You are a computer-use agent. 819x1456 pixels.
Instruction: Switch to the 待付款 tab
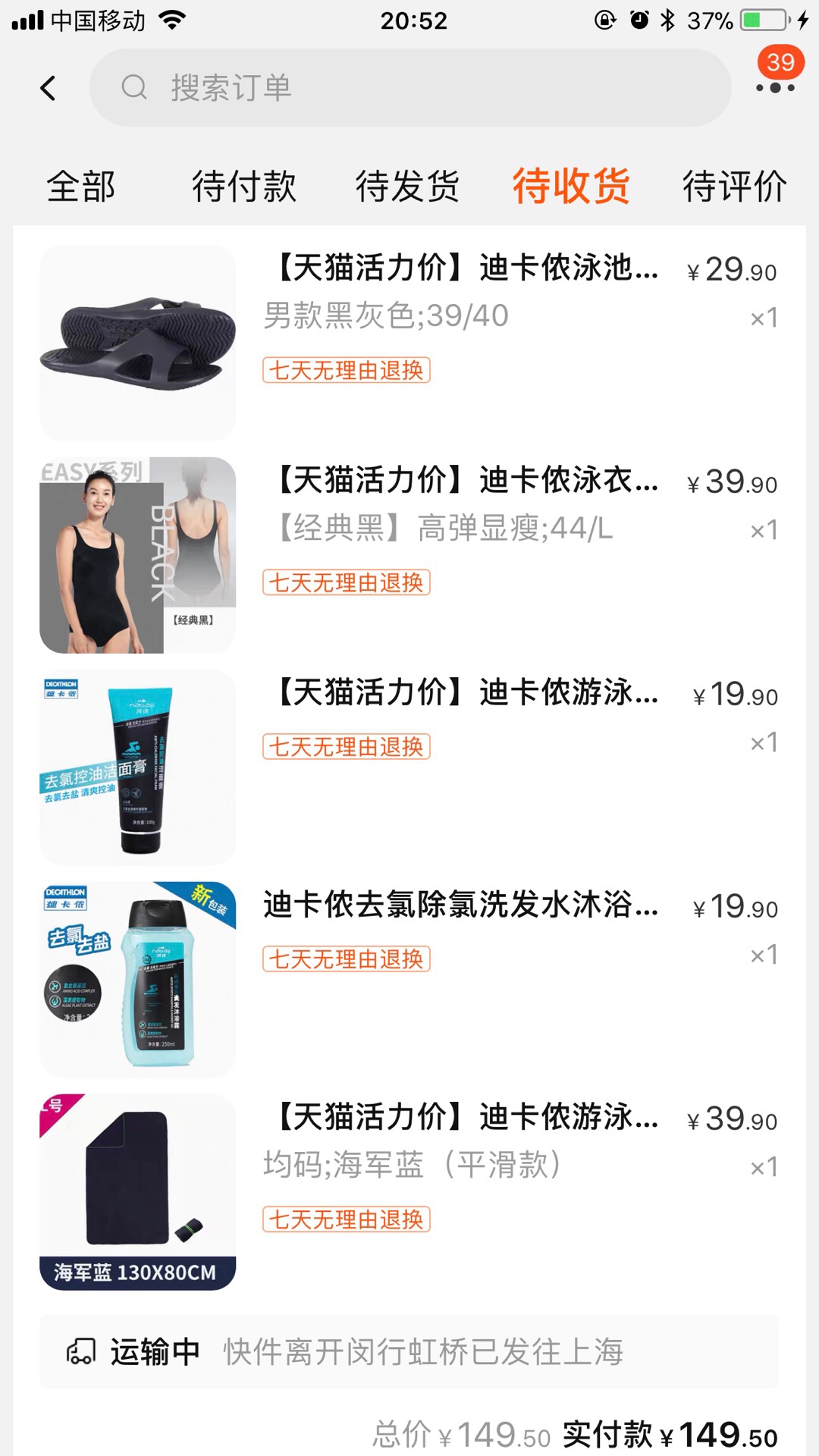244,186
